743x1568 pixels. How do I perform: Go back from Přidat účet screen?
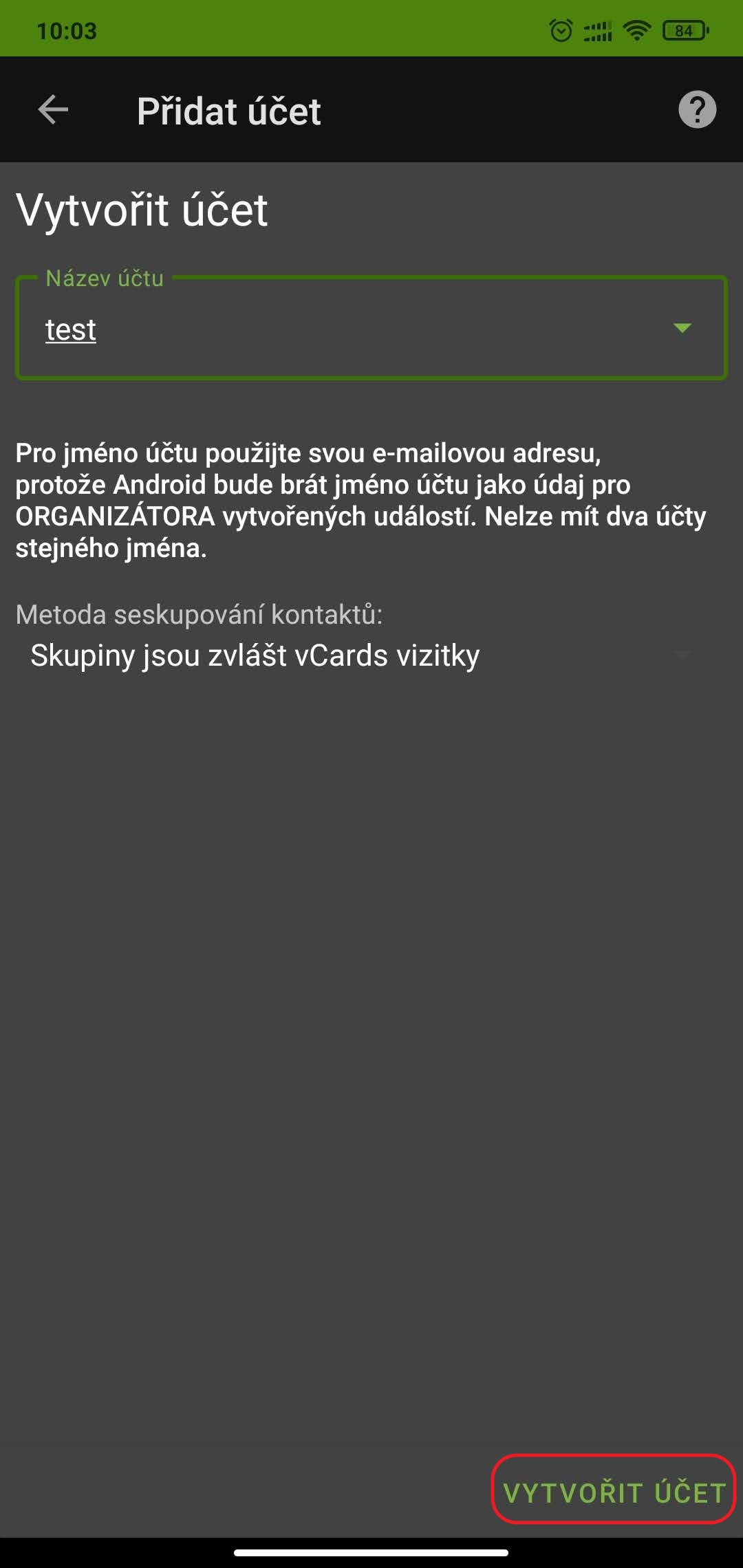click(x=53, y=110)
